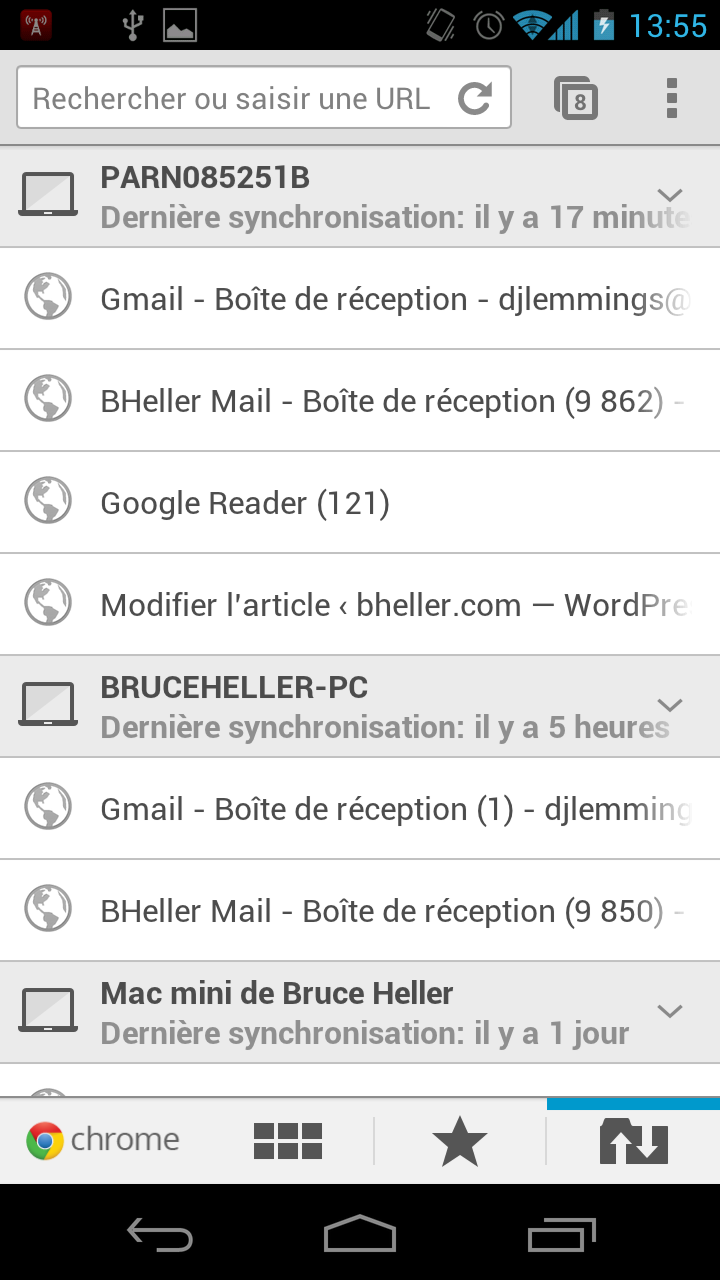Open the Google Reader (121) tab
The height and width of the screenshot is (1280, 720).
pos(360,503)
